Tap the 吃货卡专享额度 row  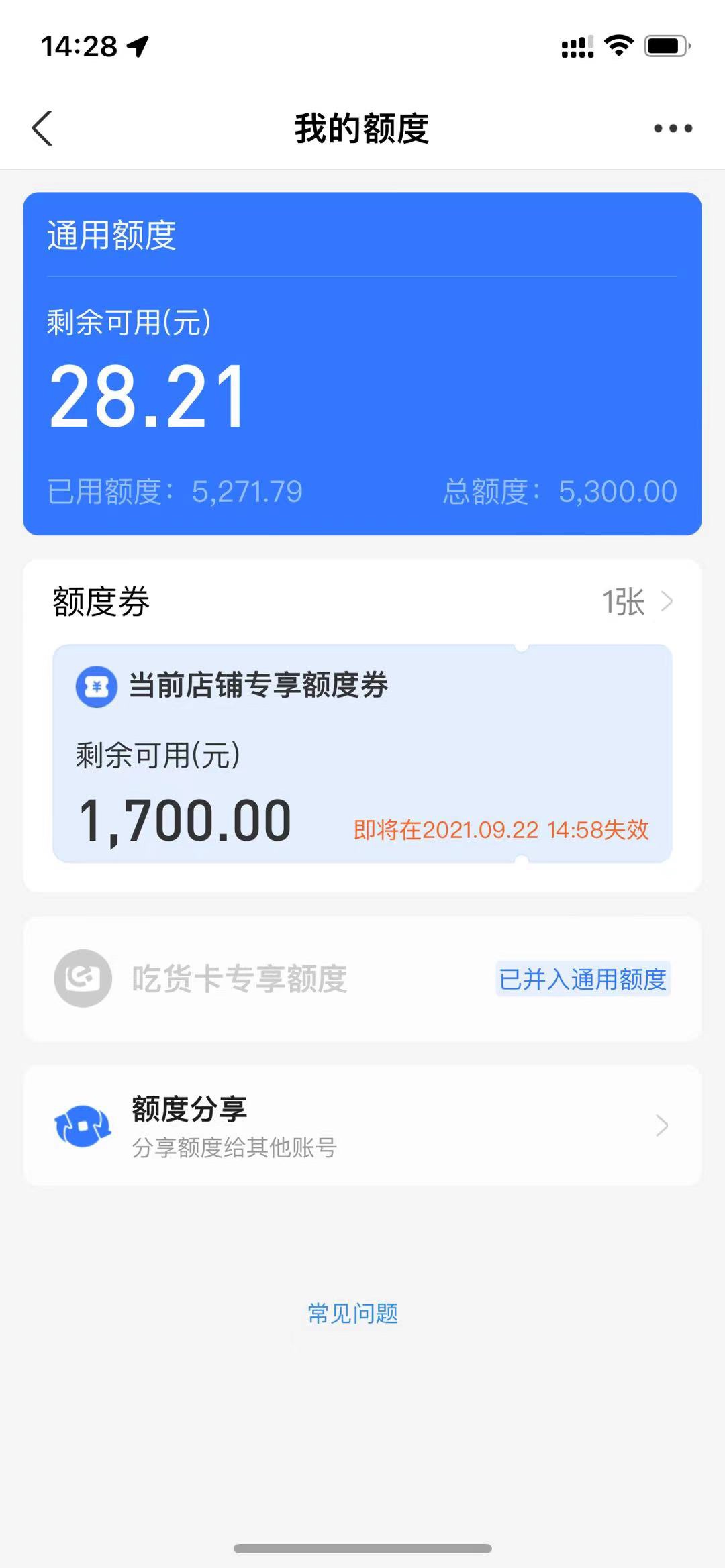(x=362, y=979)
